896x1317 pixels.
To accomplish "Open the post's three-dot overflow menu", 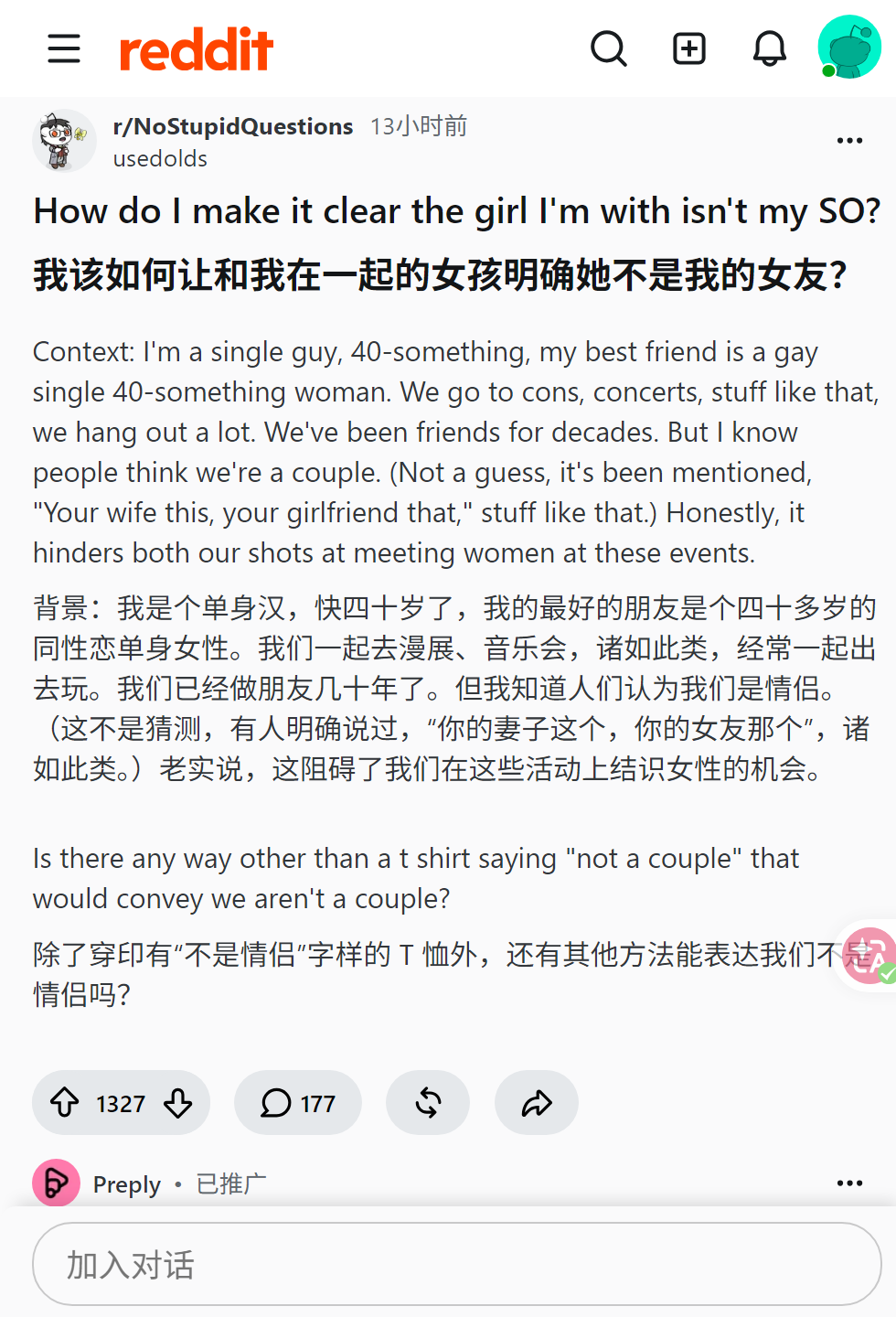I will 849,140.
